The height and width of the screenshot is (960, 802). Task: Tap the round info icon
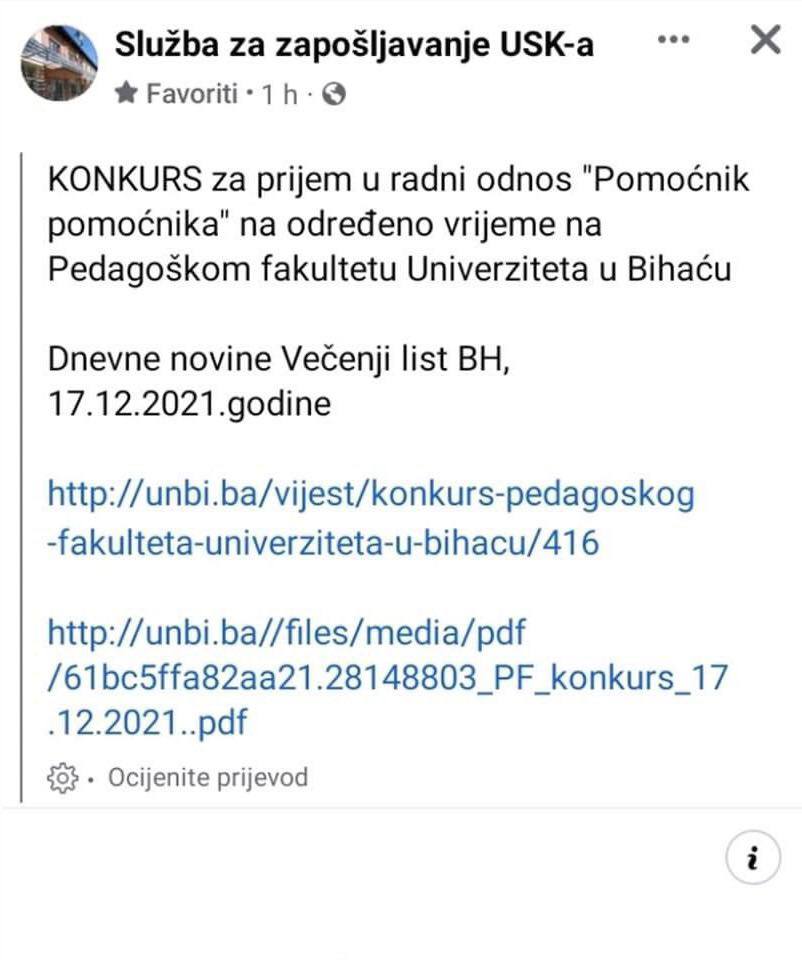[x=752, y=858]
